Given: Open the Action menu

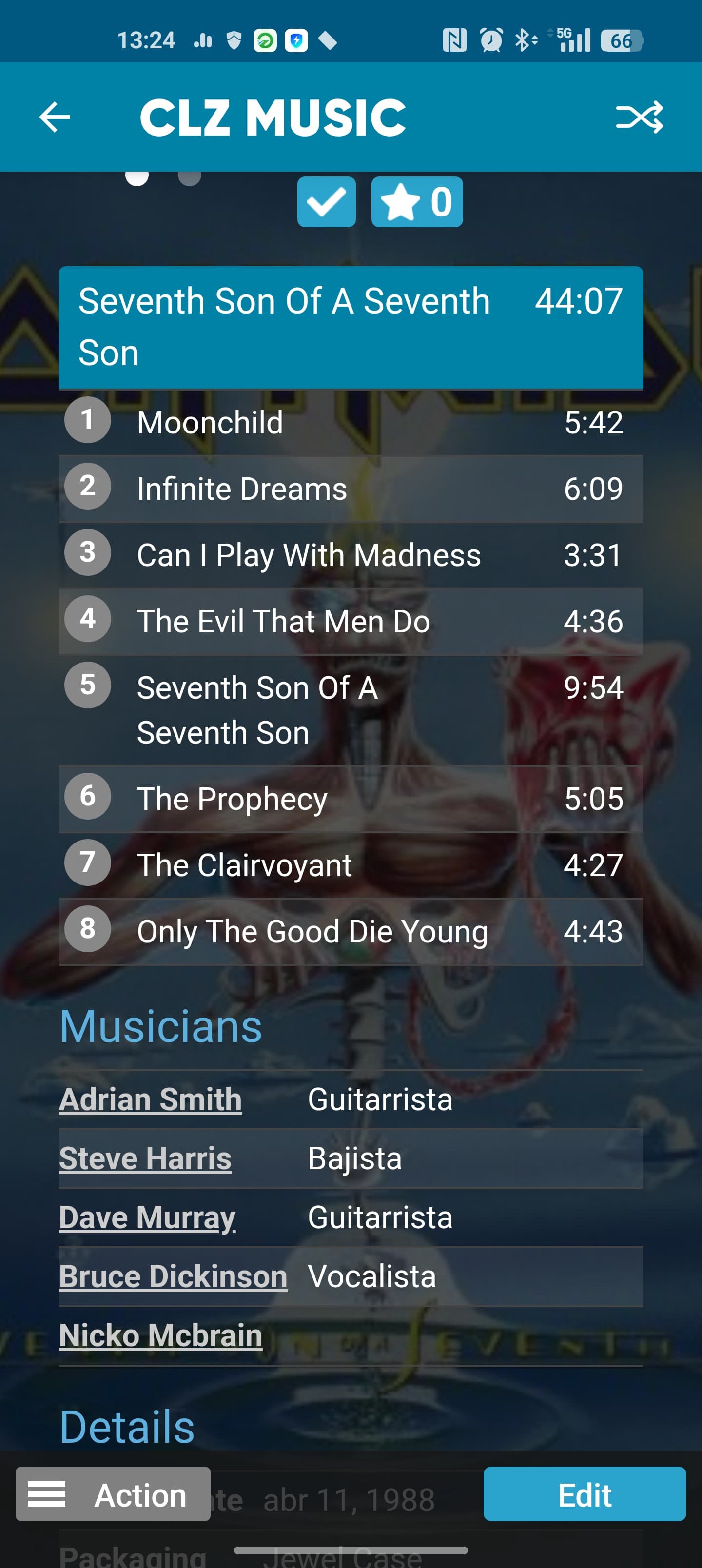Looking at the screenshot, I should 113,1494.
